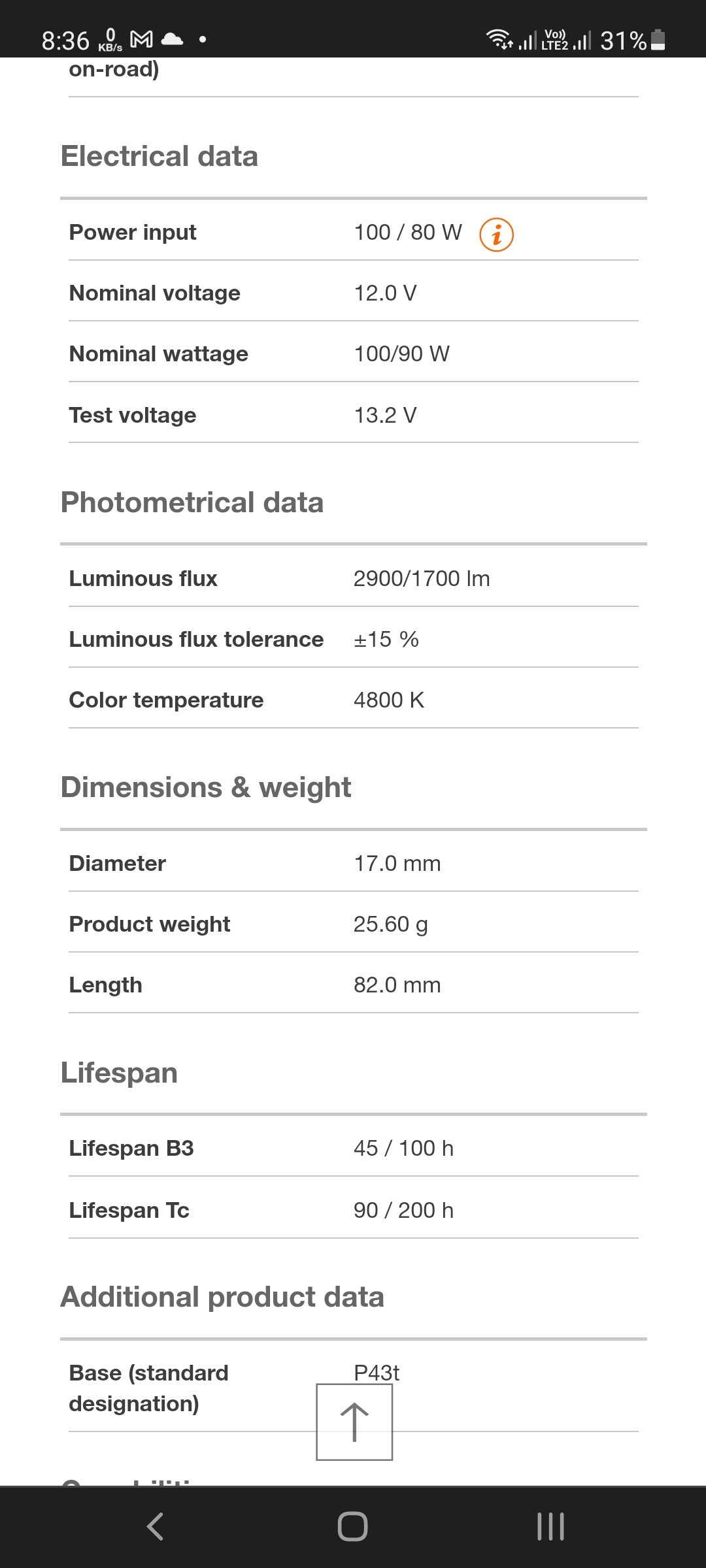The image size is (706, 1568).
Task: Go to the home screen
Action: [x=353, y=1527]
